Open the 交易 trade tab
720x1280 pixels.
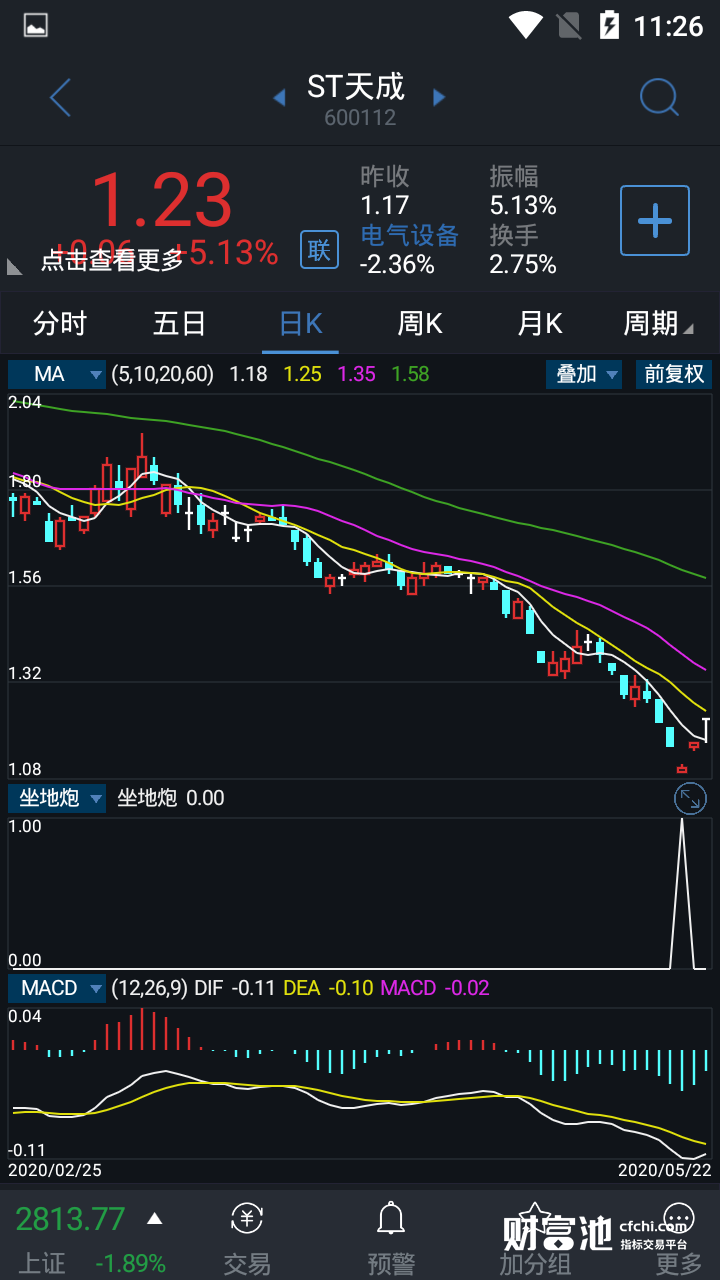(x=247, y=1238)
